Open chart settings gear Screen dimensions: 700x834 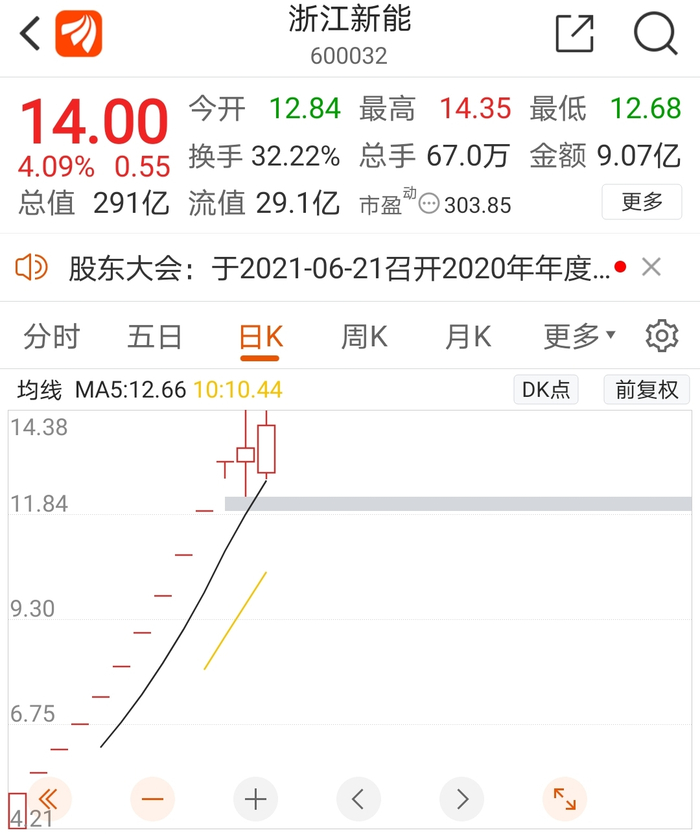(662, 337)
